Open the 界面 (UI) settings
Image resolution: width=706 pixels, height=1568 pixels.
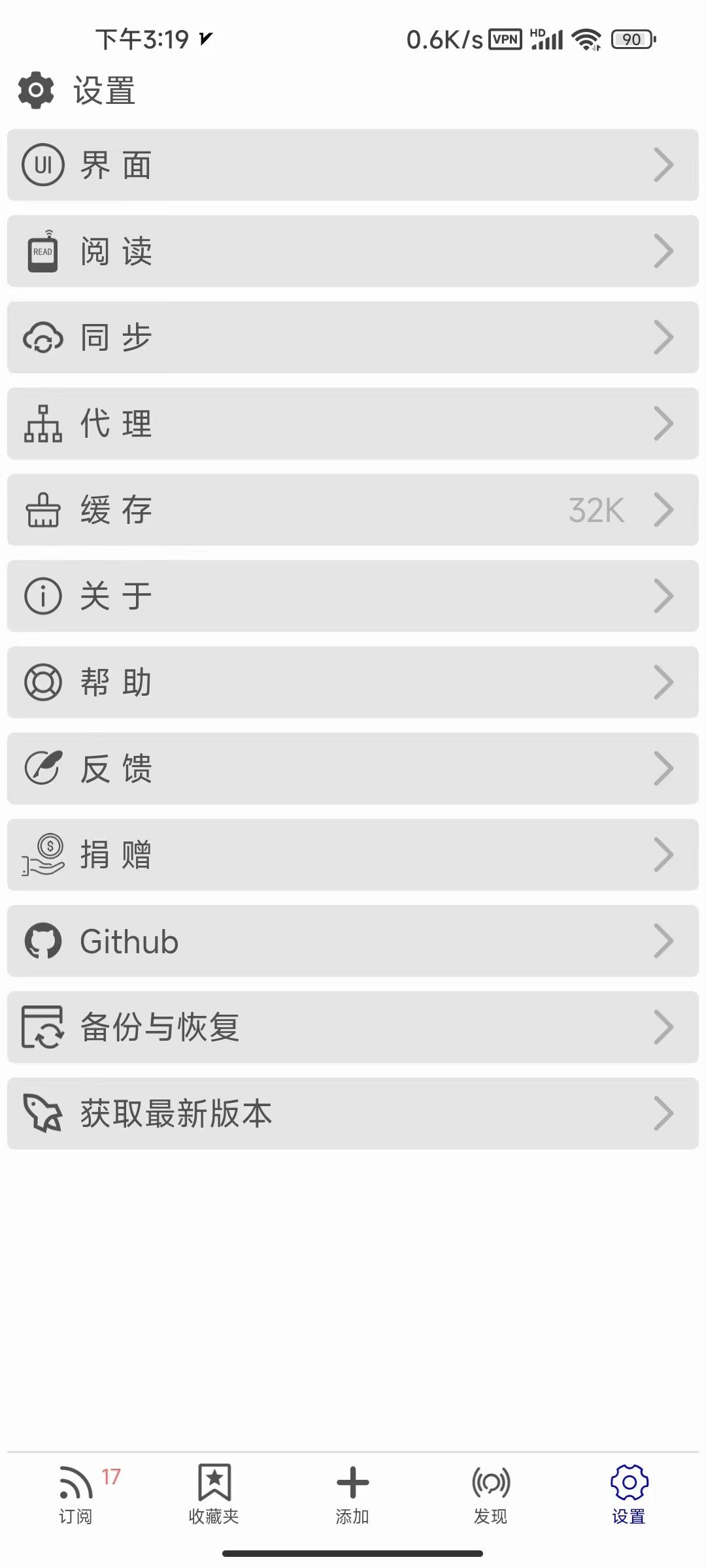tap(353, 165)
